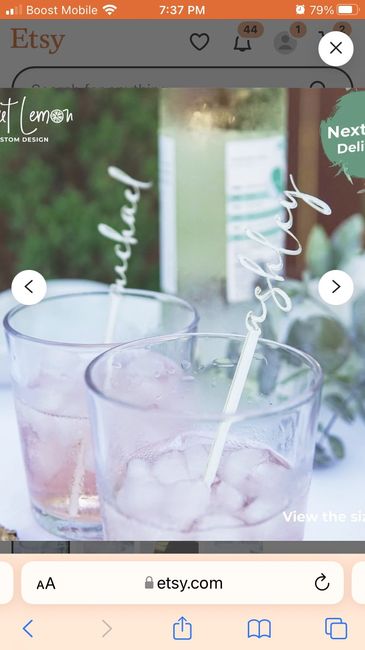
Task: Go to the next product photo
Action: coord(336,287)
